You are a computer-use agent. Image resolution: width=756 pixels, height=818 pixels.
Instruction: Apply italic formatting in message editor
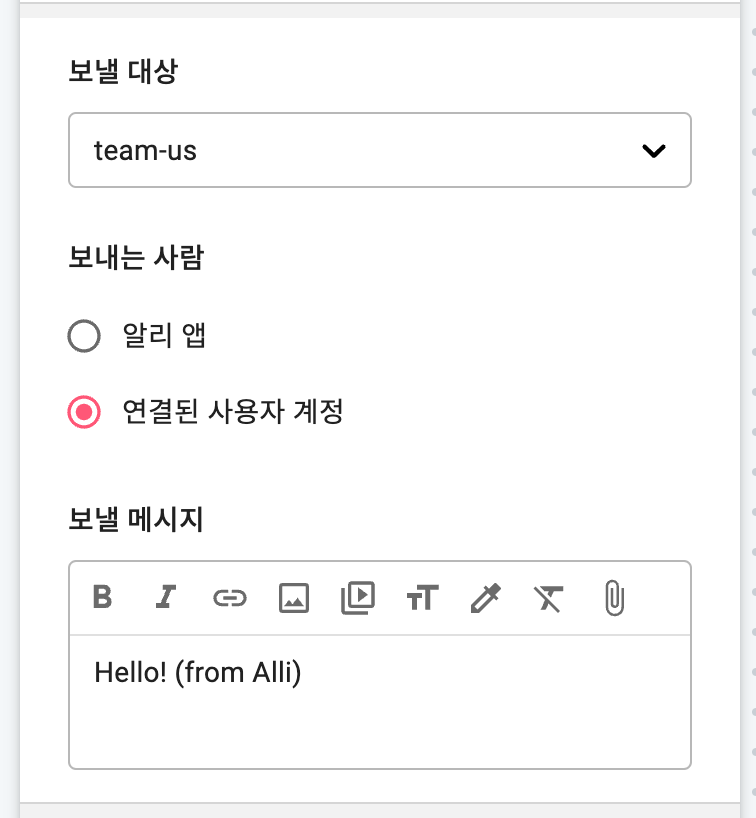tap(166, 597)
